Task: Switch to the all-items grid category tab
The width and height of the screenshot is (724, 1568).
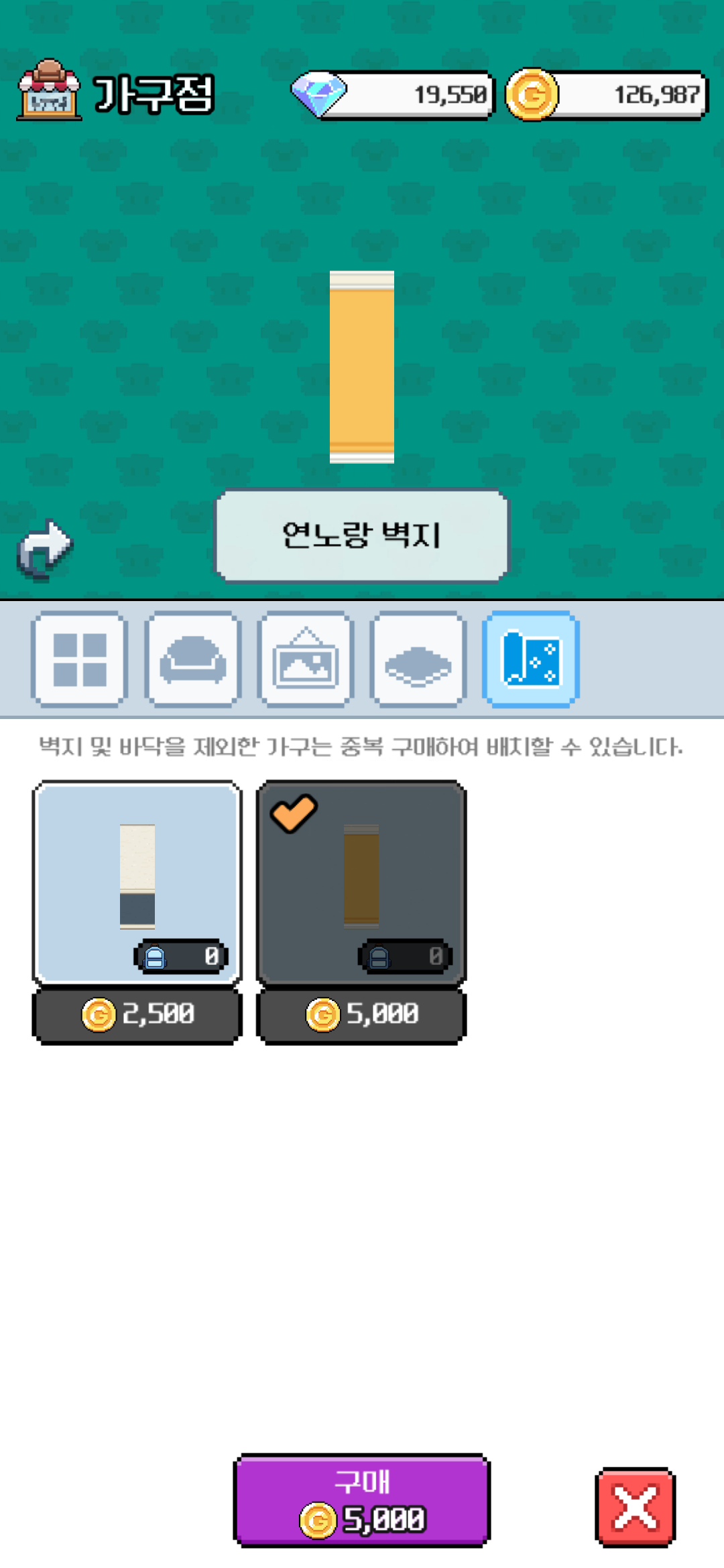Action: pos(80,659)
